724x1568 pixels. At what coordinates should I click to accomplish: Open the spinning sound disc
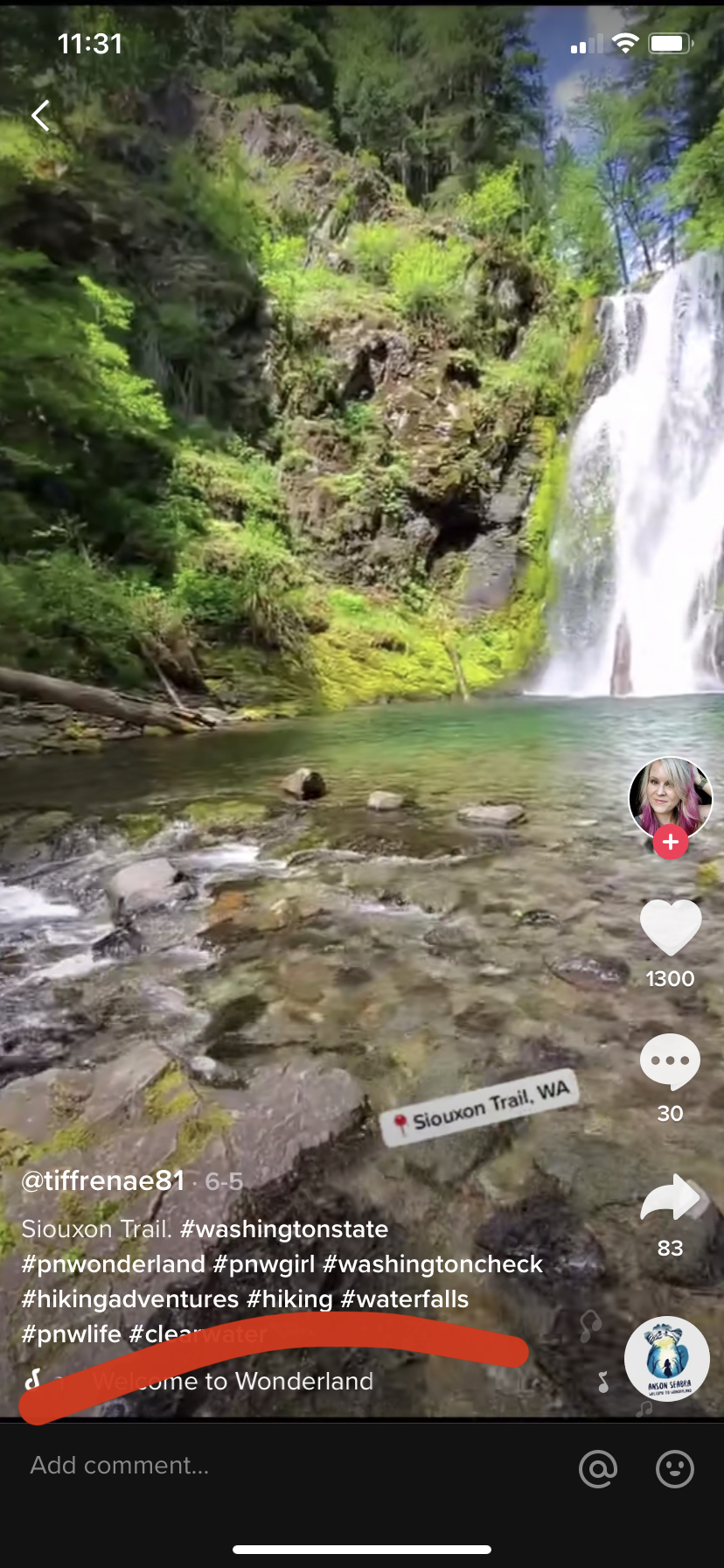[666, 1359]
